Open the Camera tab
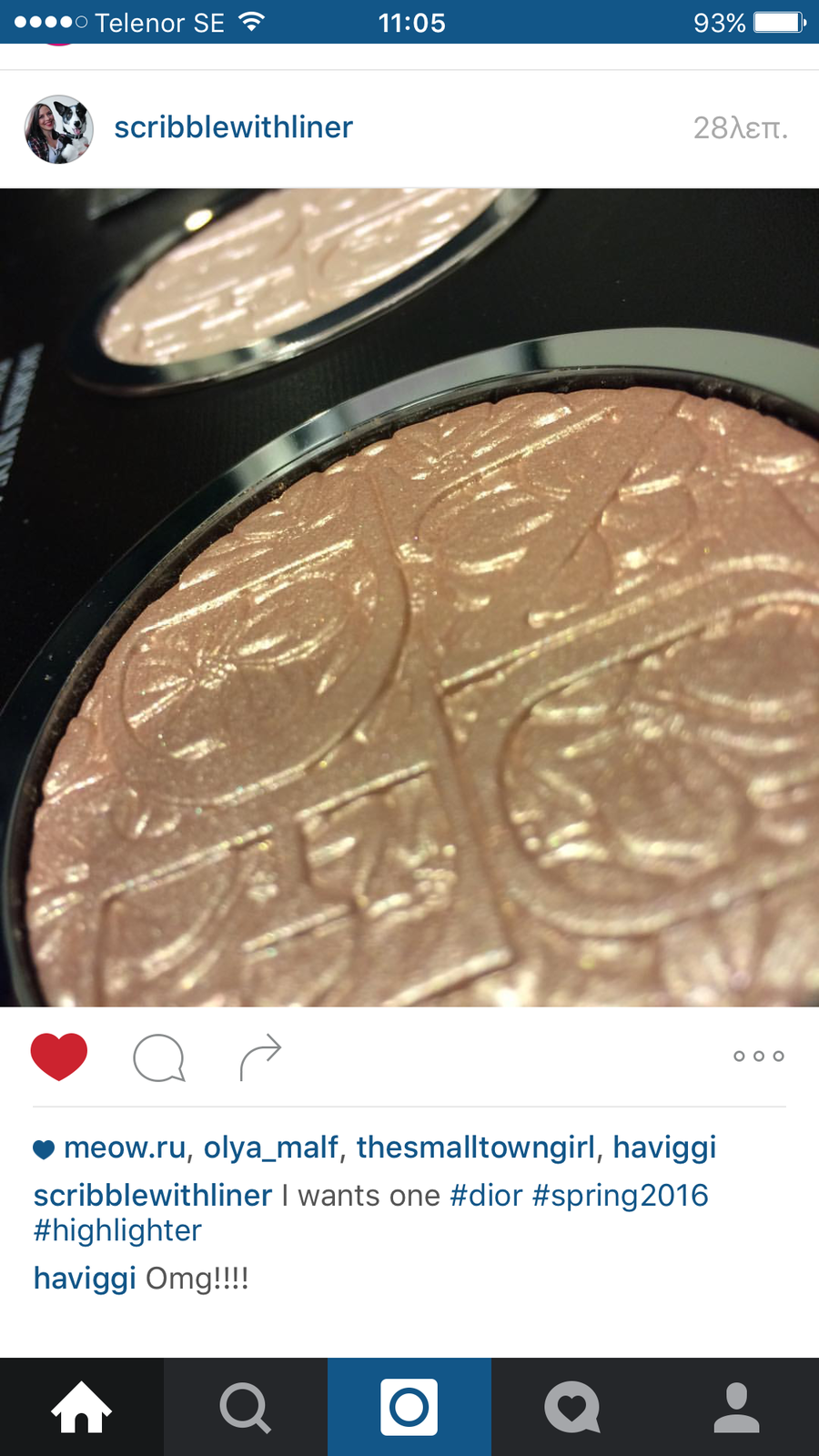Screen dimensions: 819x1456 coord(409,1407)
